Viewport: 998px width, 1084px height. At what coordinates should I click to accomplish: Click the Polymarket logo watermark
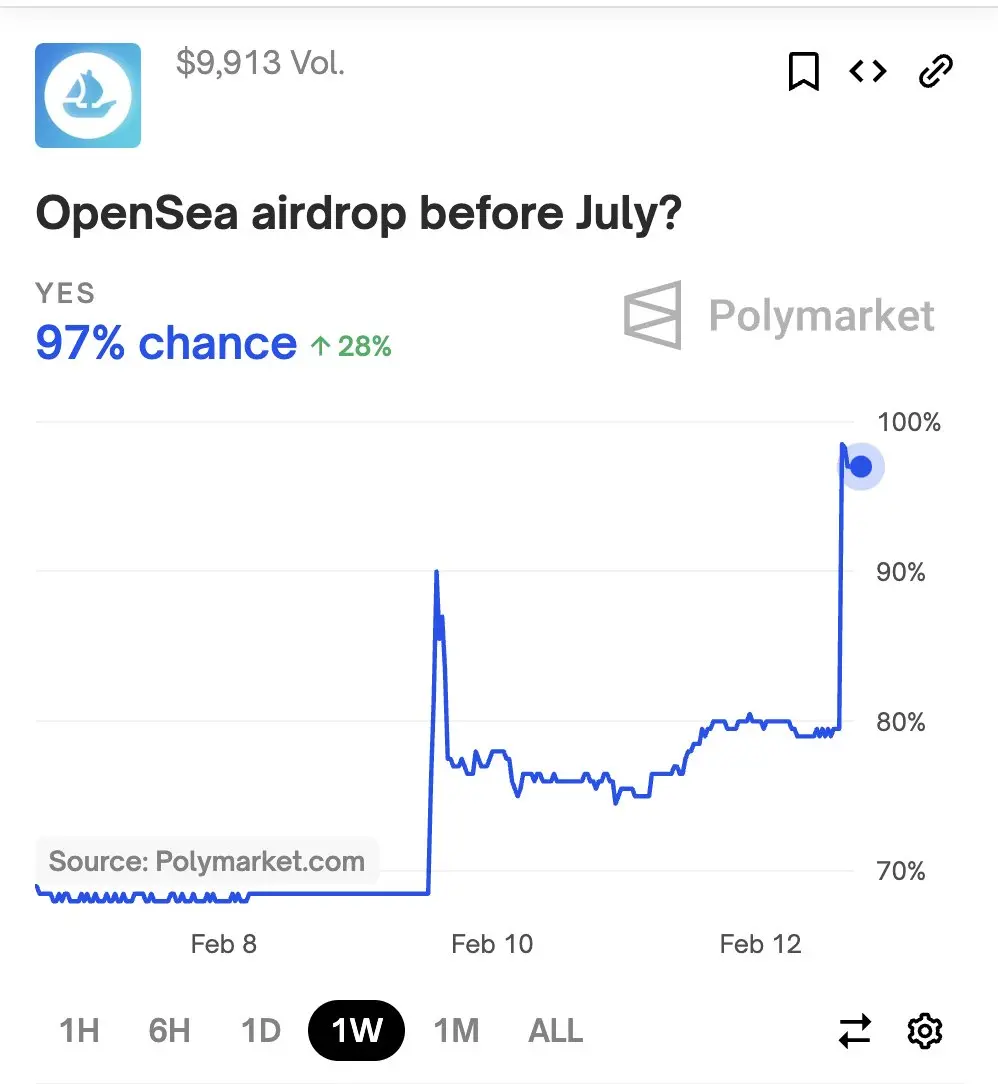[779, 316]
